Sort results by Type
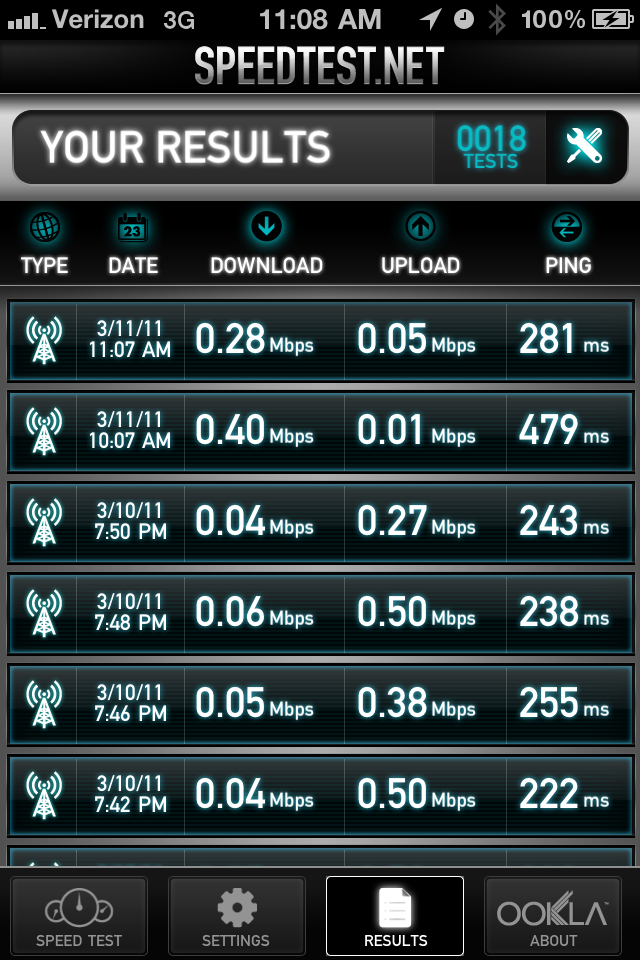The height and width of the screenshot is (960, 640). coord(45,244)
